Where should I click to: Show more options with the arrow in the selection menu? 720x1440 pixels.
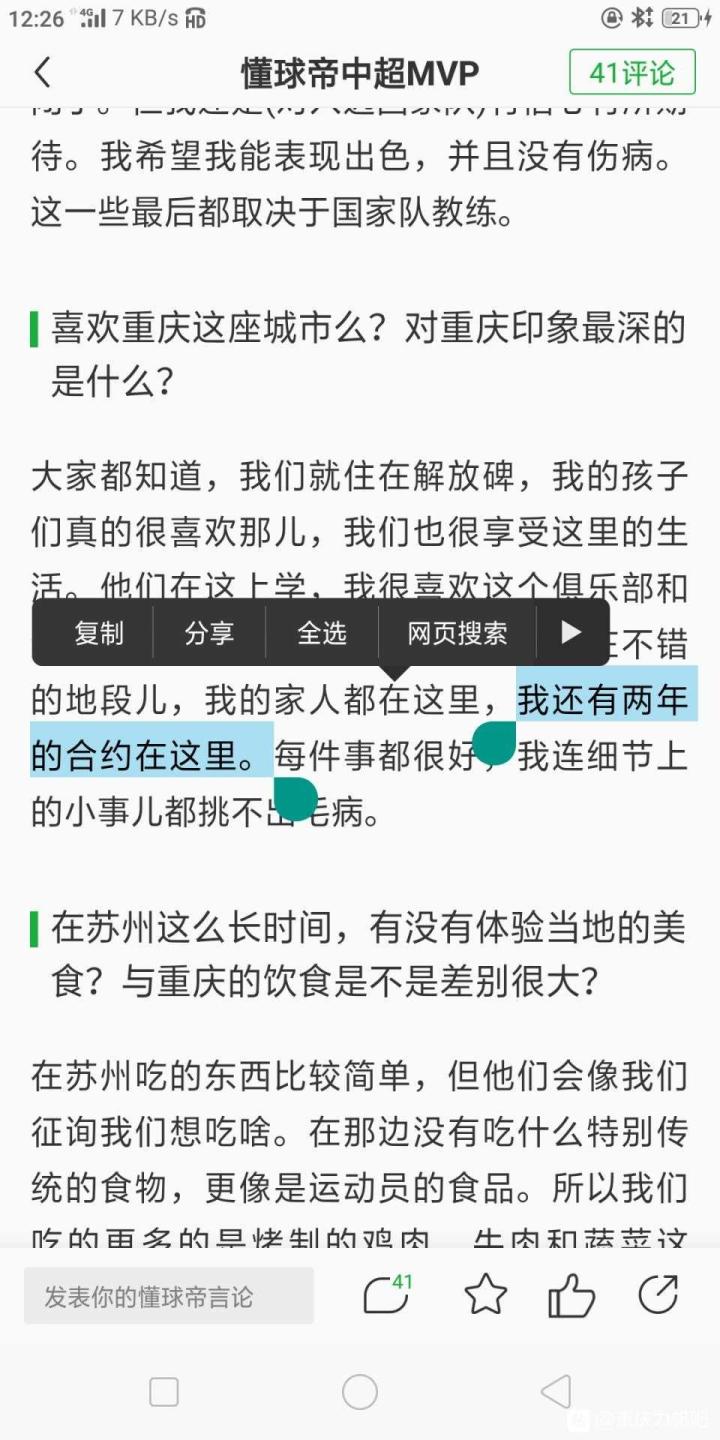click(571, 632)
